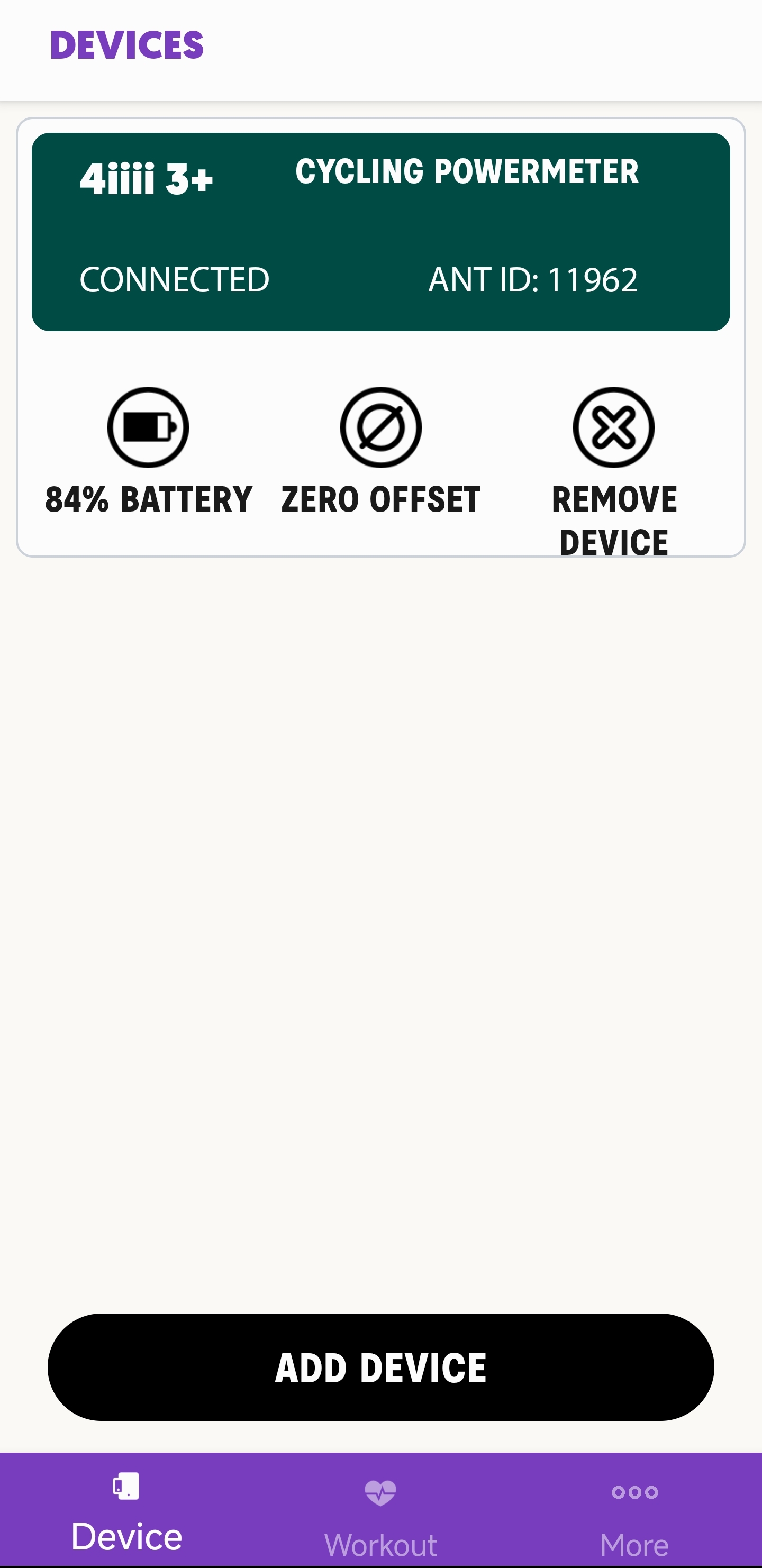Open the 4iiii 3+ powermeter card
The height and width of the screenshot is (1568, 762).
click(380, 231)
